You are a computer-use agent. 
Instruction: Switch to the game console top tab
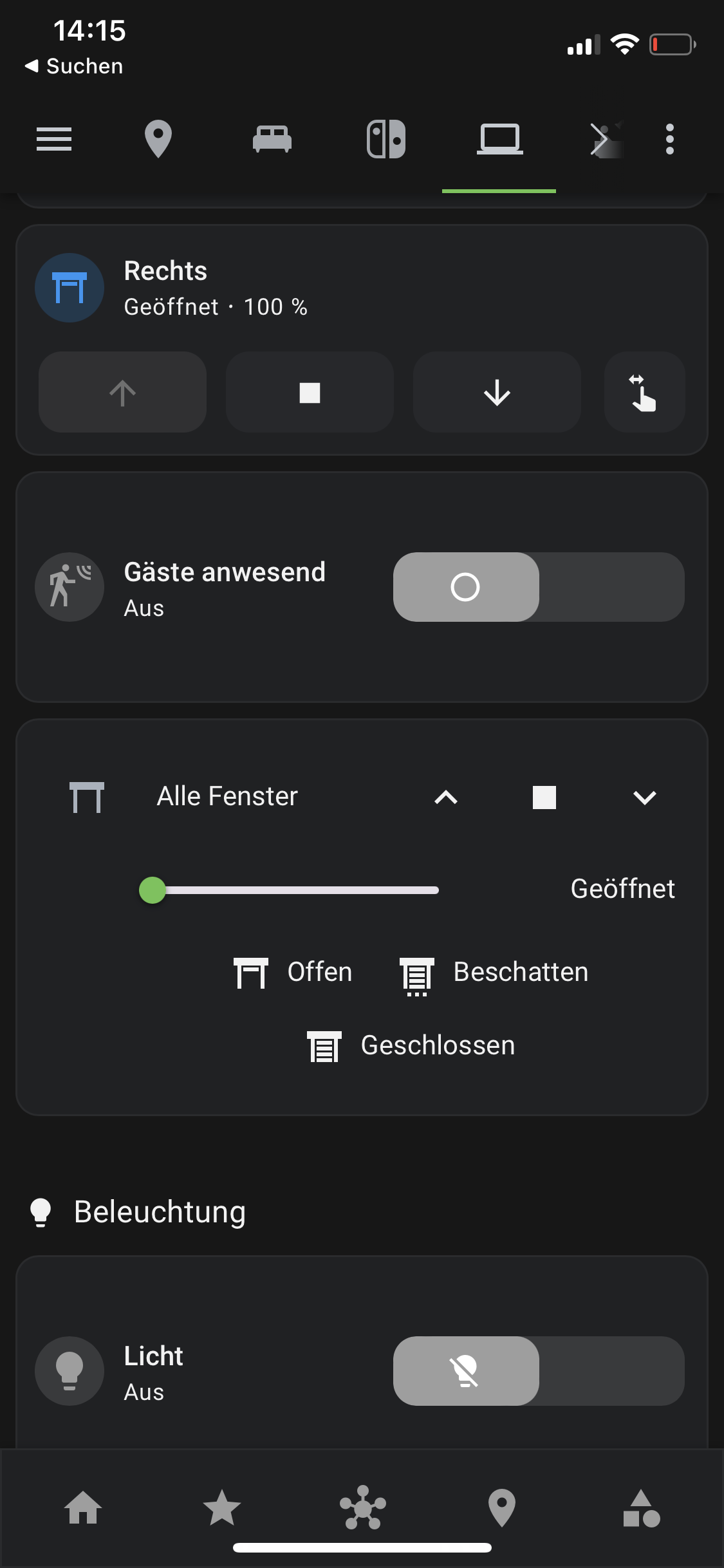click(x=386, y=139)
